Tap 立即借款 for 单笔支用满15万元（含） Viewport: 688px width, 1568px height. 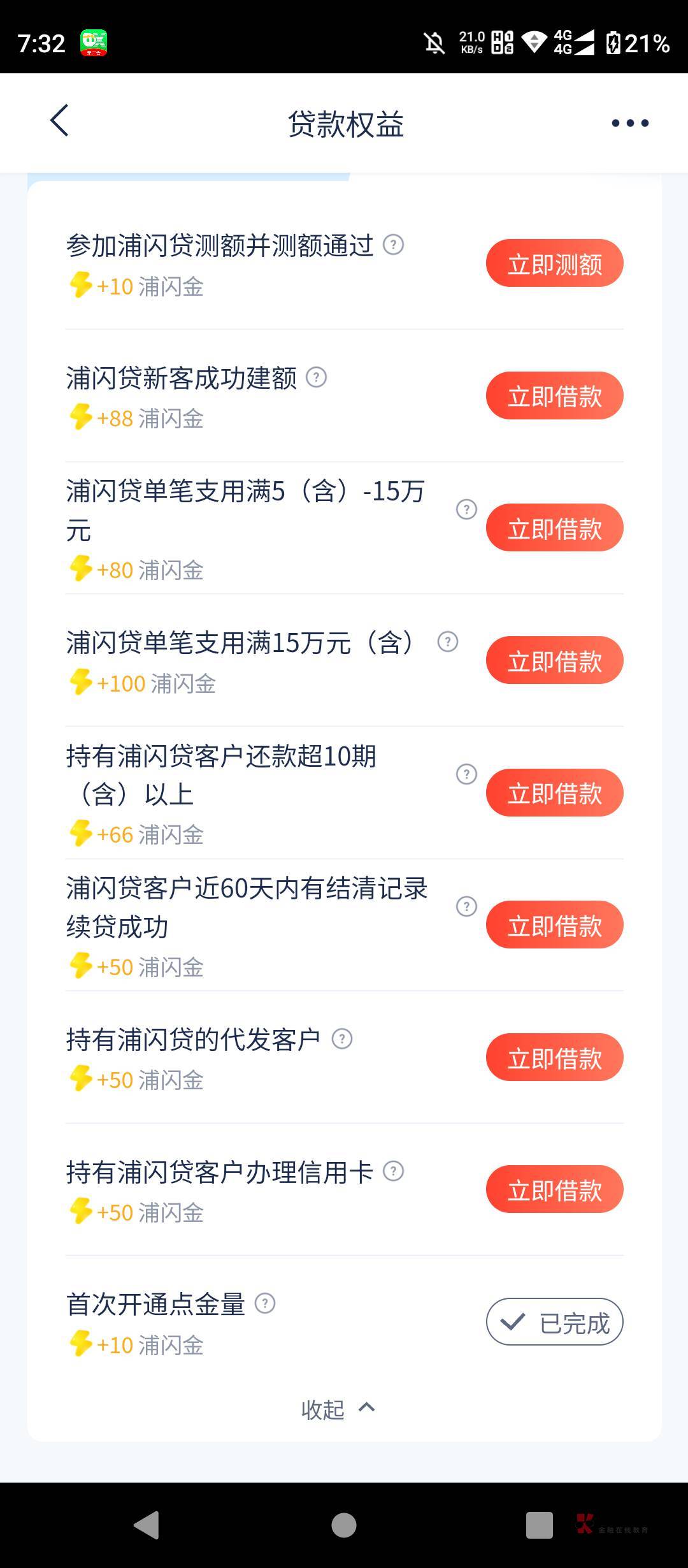[x=554, y=660]
